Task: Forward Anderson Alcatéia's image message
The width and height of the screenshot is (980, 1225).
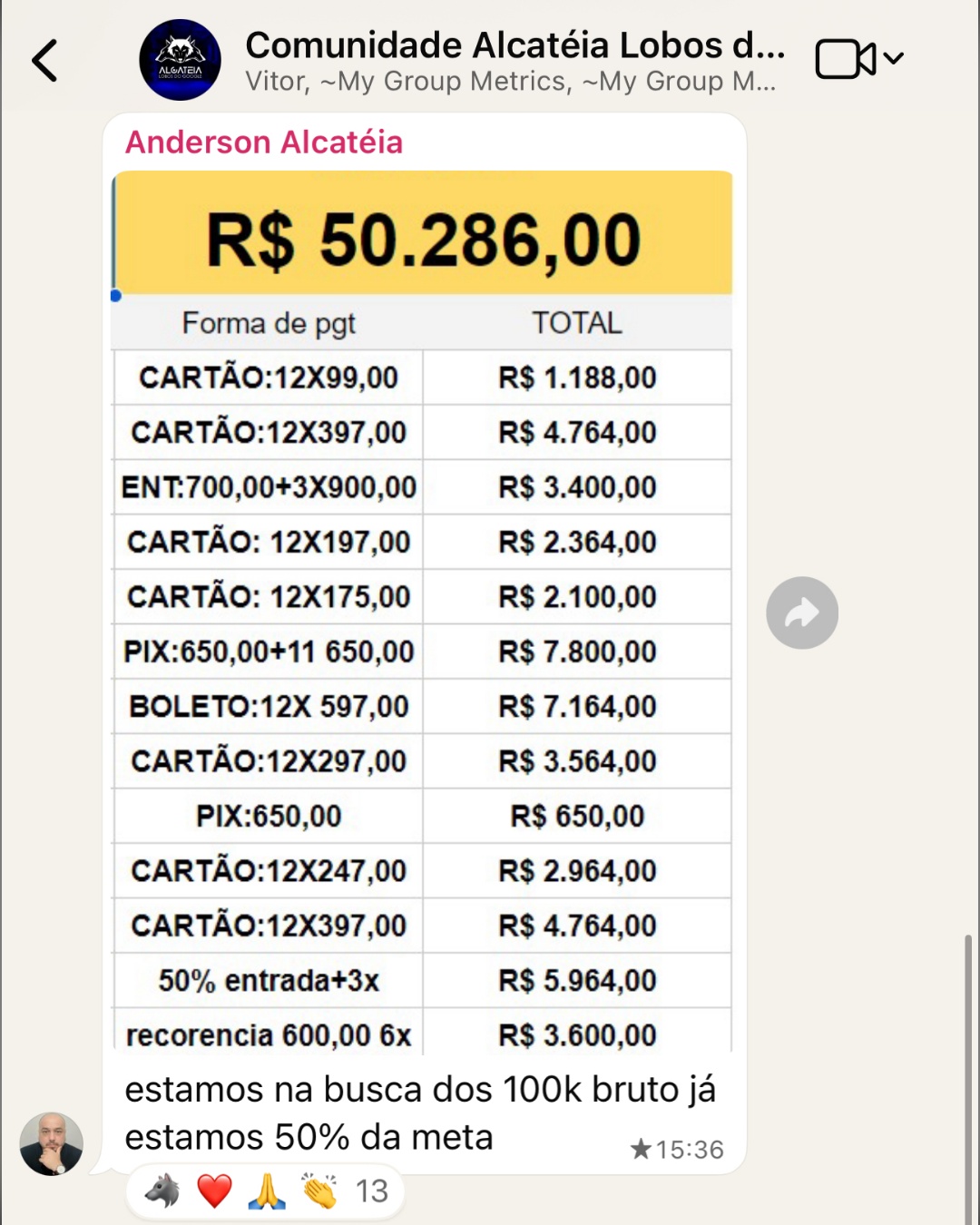Action: [x=801, y=612]
